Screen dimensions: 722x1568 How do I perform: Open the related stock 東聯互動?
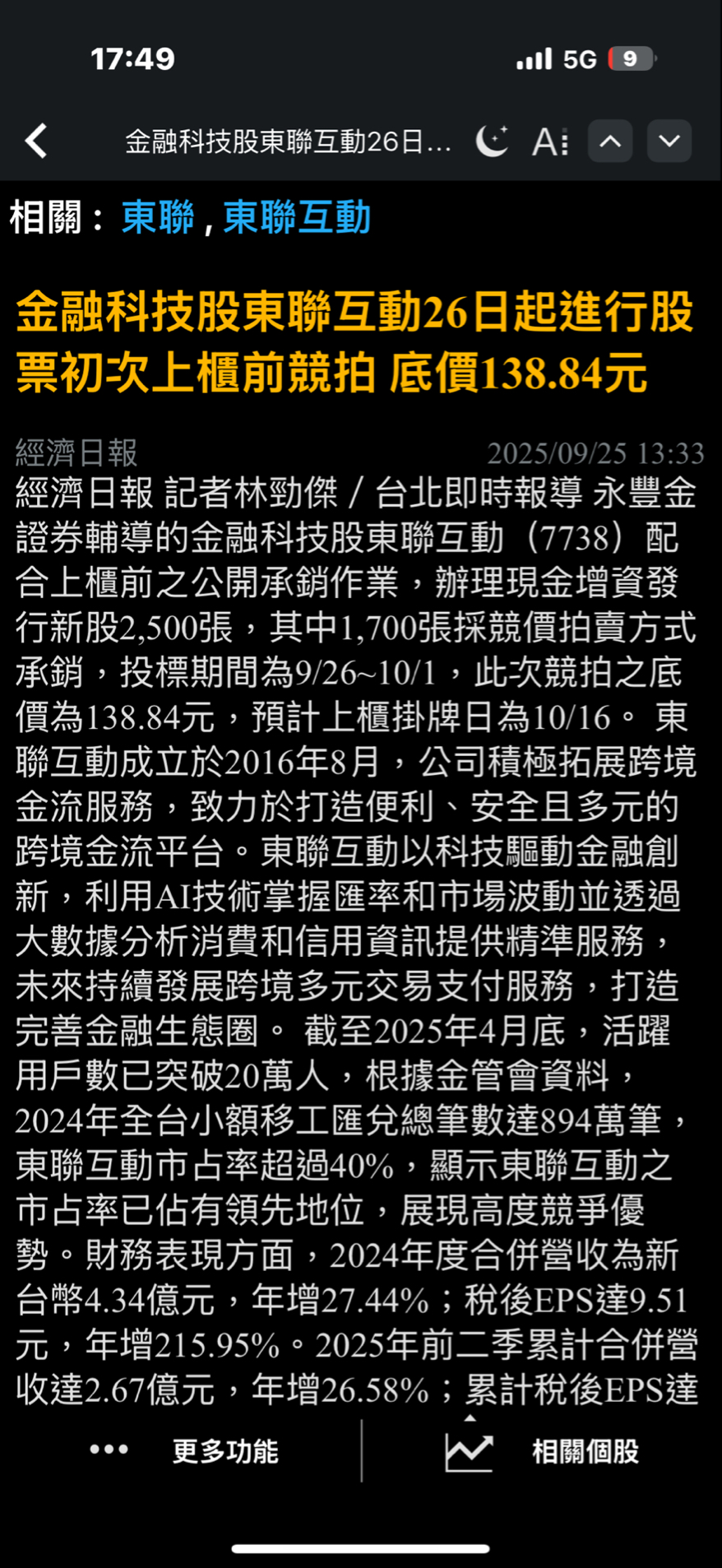(297, 218)
